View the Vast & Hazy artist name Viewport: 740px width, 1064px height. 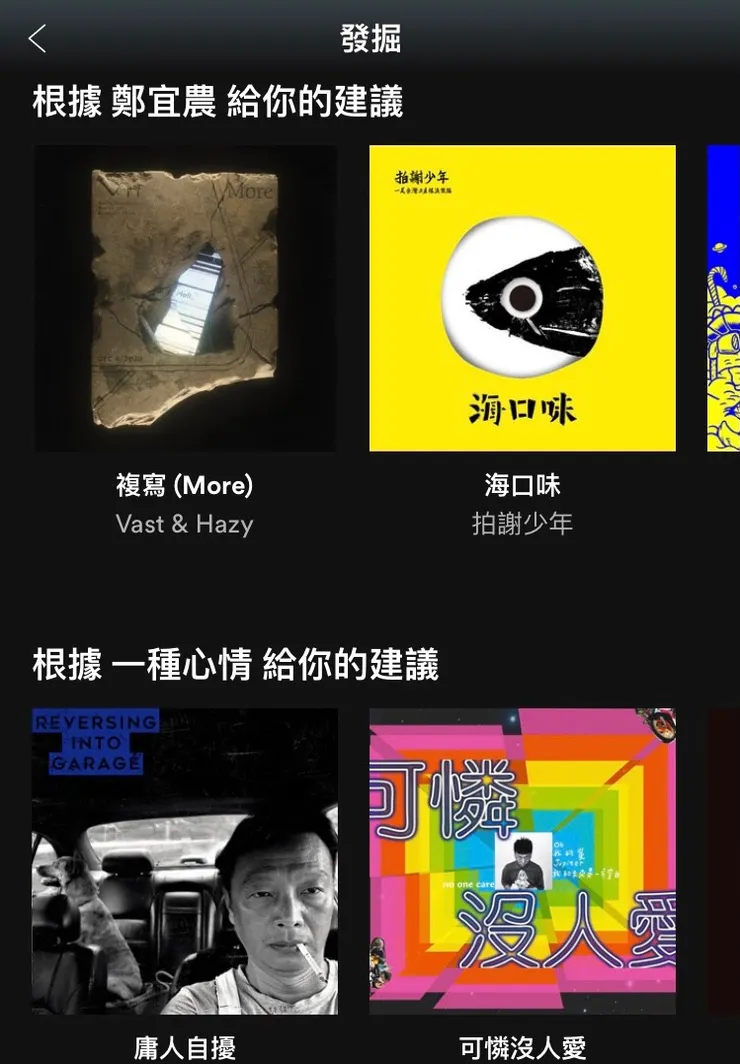184,524
